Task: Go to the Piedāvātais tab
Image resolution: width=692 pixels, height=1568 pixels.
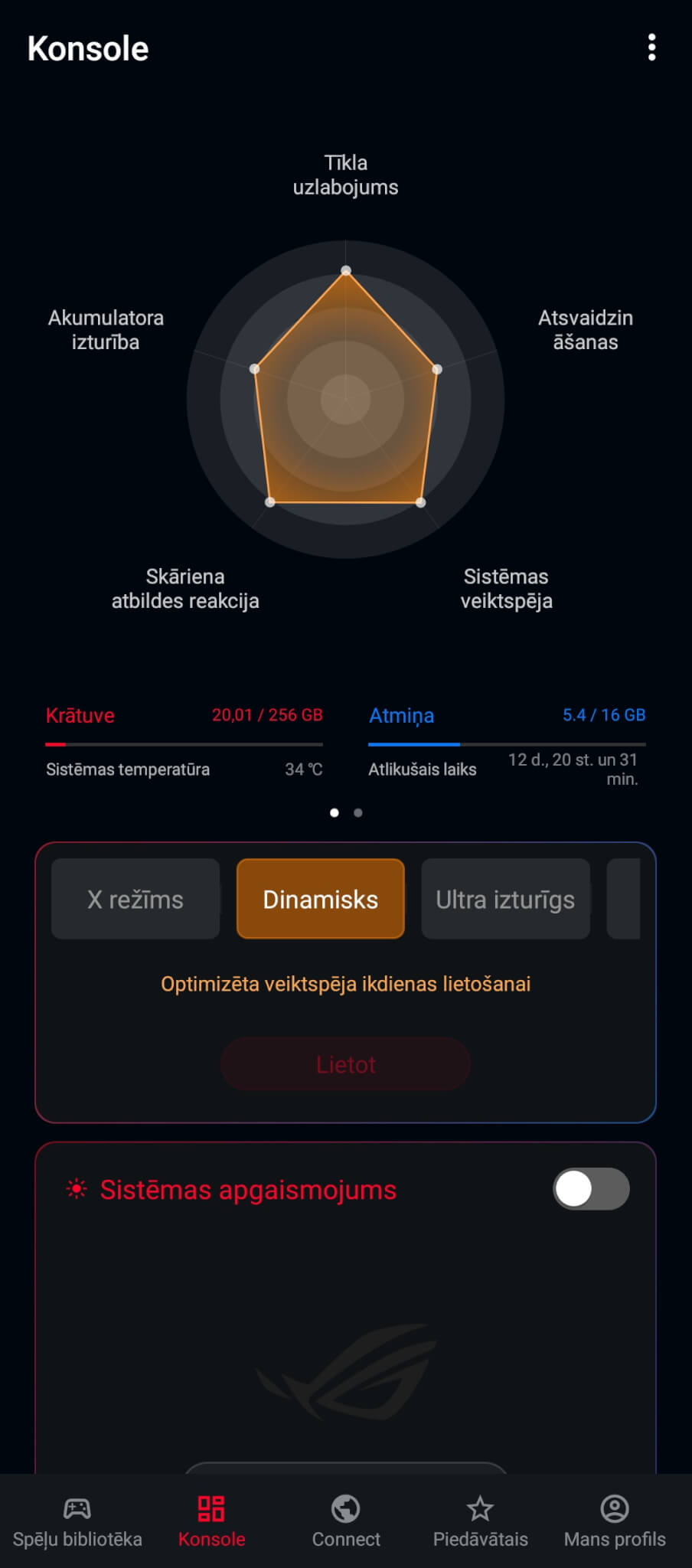Action: [480, 1521]
